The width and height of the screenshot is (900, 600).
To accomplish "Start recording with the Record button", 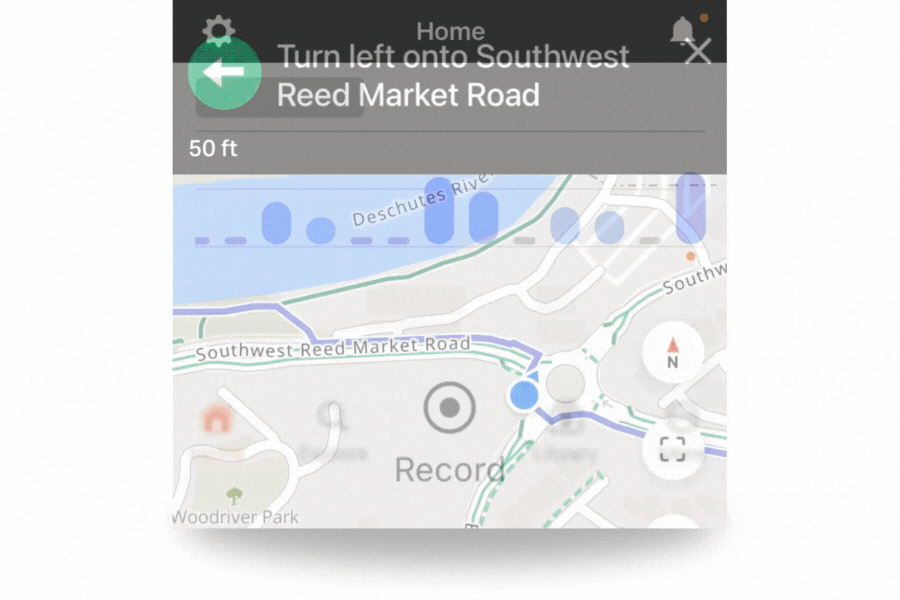I will pyautogui.click(x=449, y=408).
